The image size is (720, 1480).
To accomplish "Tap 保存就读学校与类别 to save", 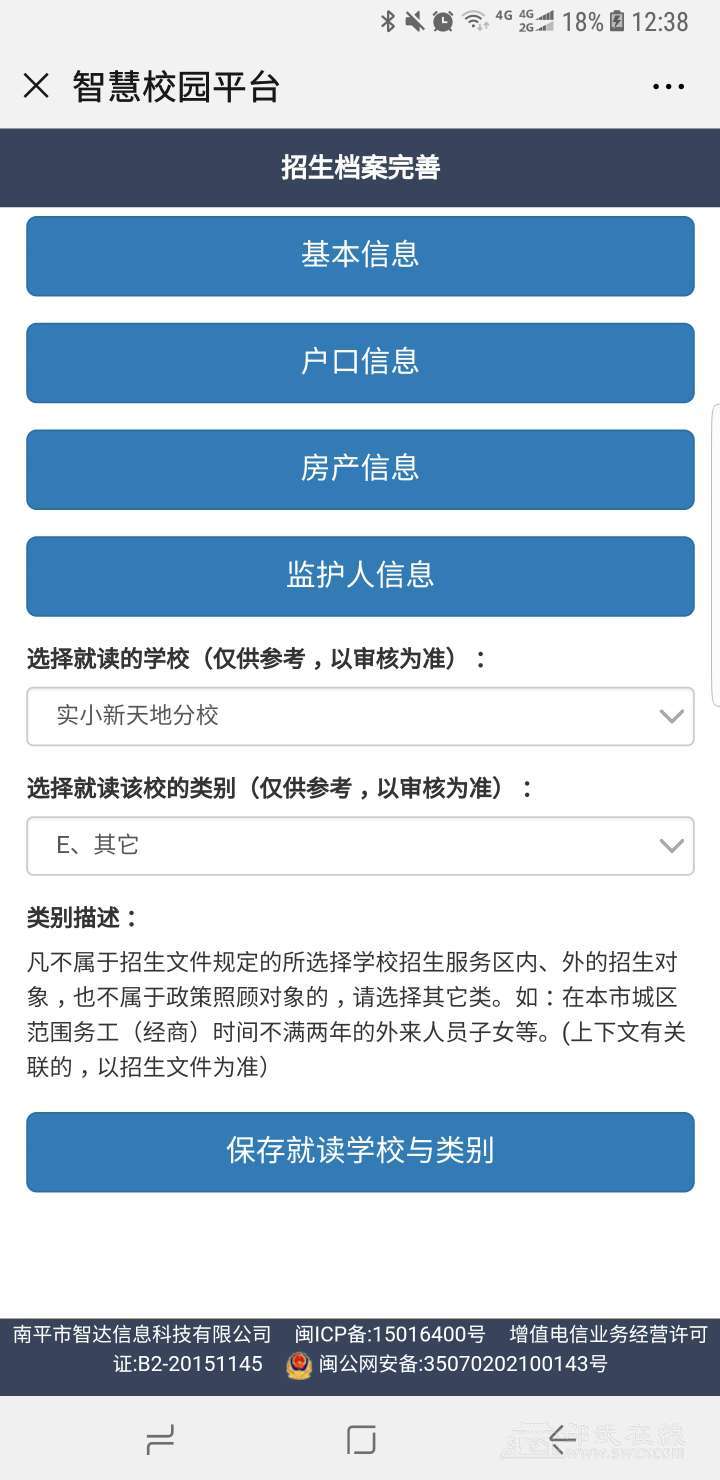I will [360, 1151].
